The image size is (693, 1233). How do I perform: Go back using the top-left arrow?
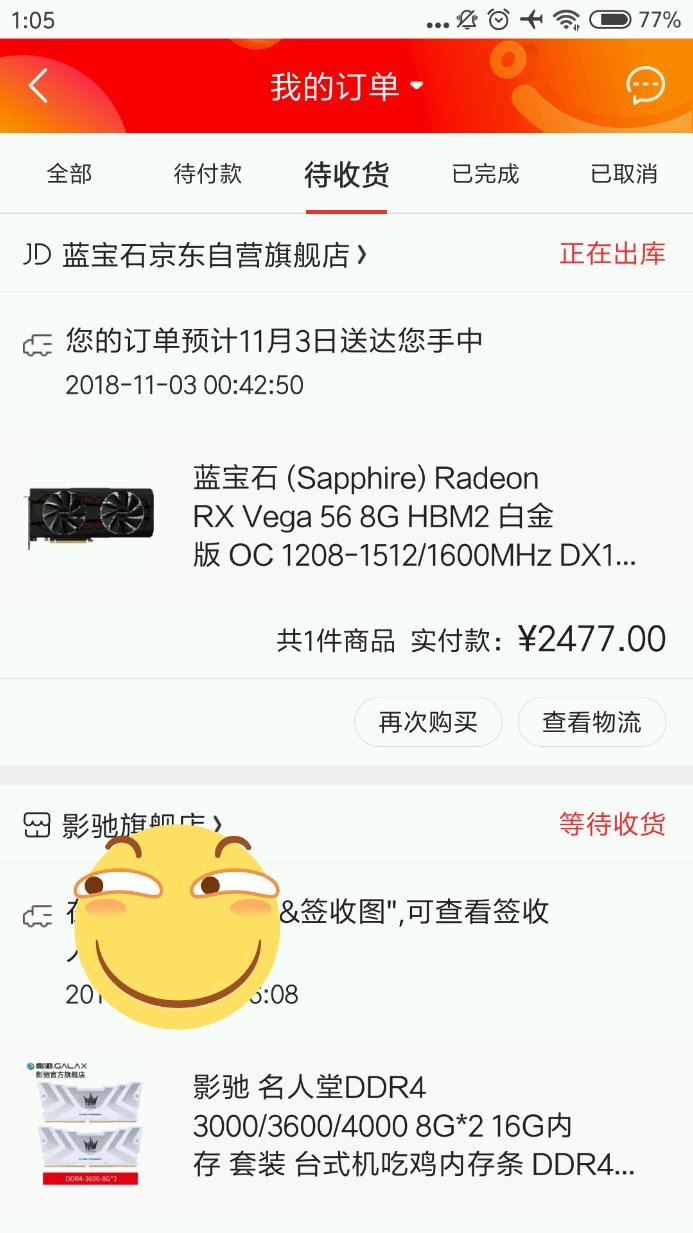(x=38, y=86)
